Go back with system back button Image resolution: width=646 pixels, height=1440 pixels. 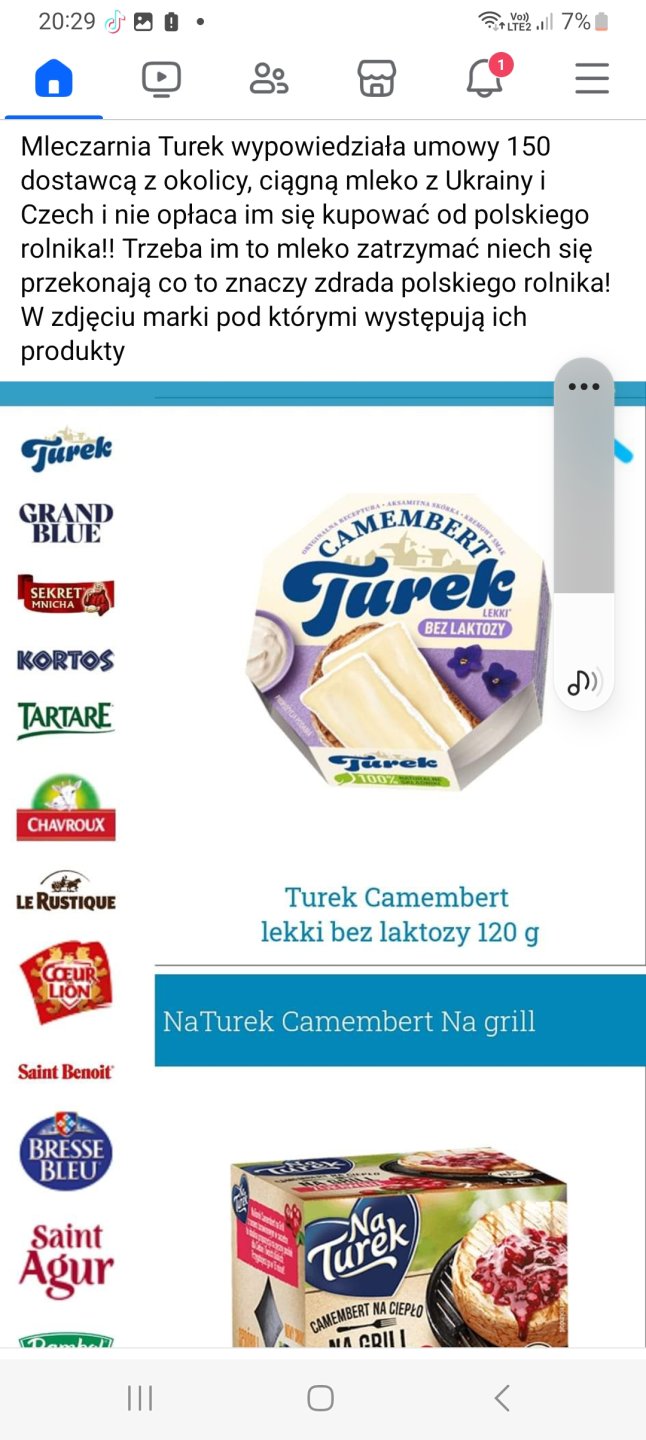[502, 1397]
